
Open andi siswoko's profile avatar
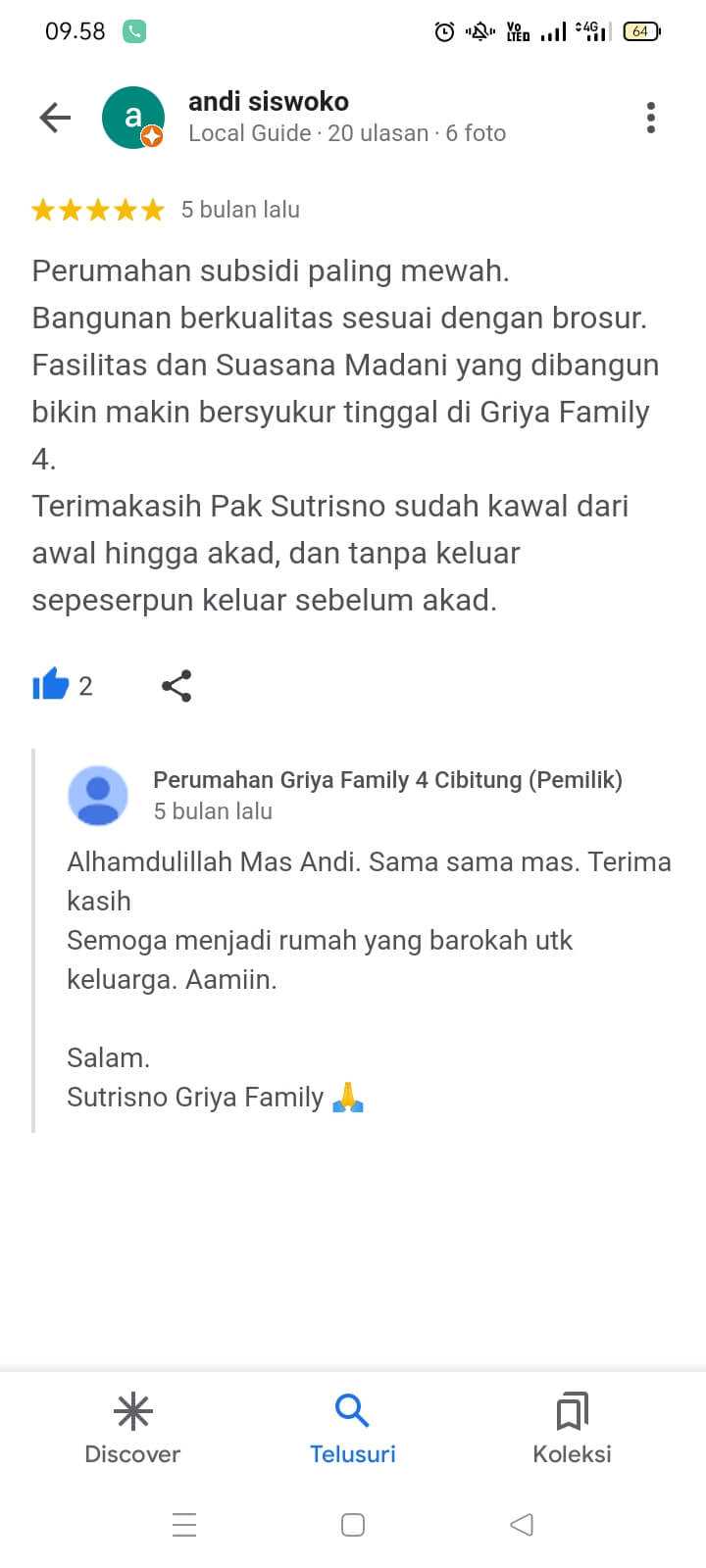(133, 118)
